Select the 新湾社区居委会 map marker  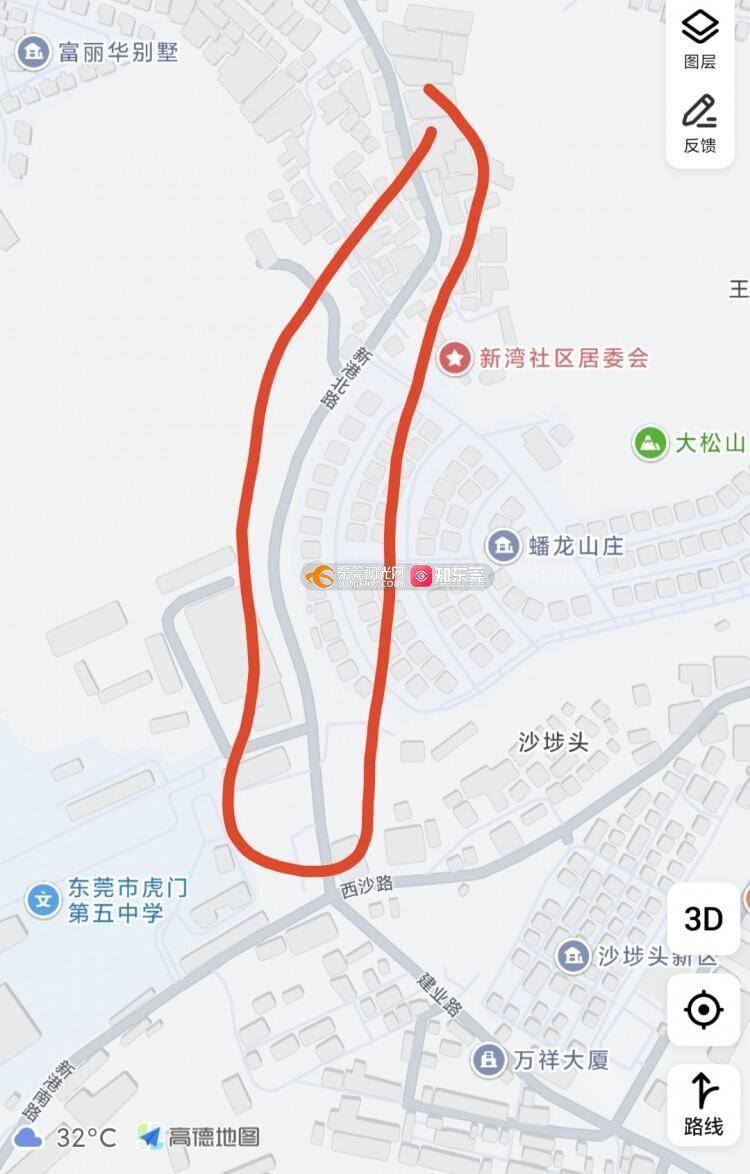[456, 357]
